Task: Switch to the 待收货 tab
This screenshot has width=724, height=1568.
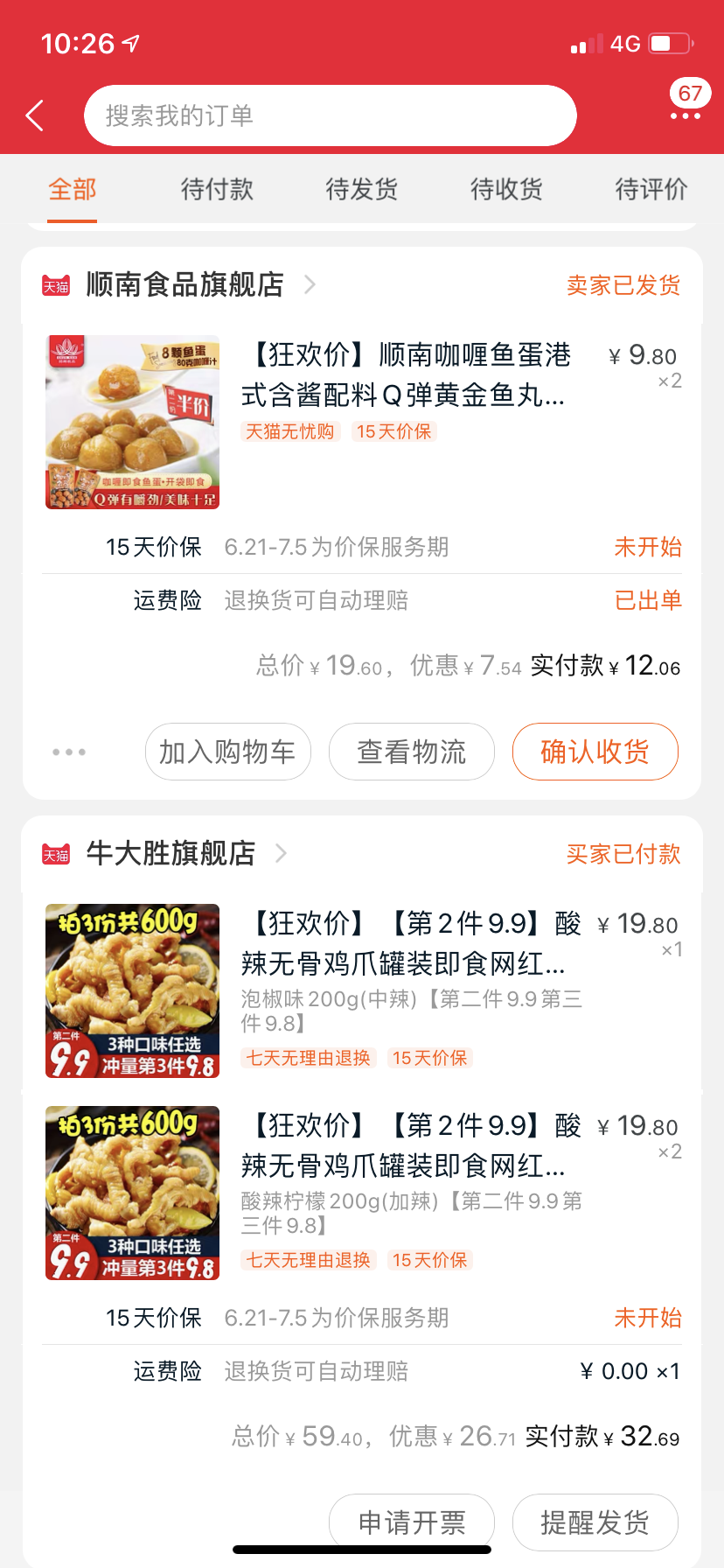Action: tap(506, 189)
